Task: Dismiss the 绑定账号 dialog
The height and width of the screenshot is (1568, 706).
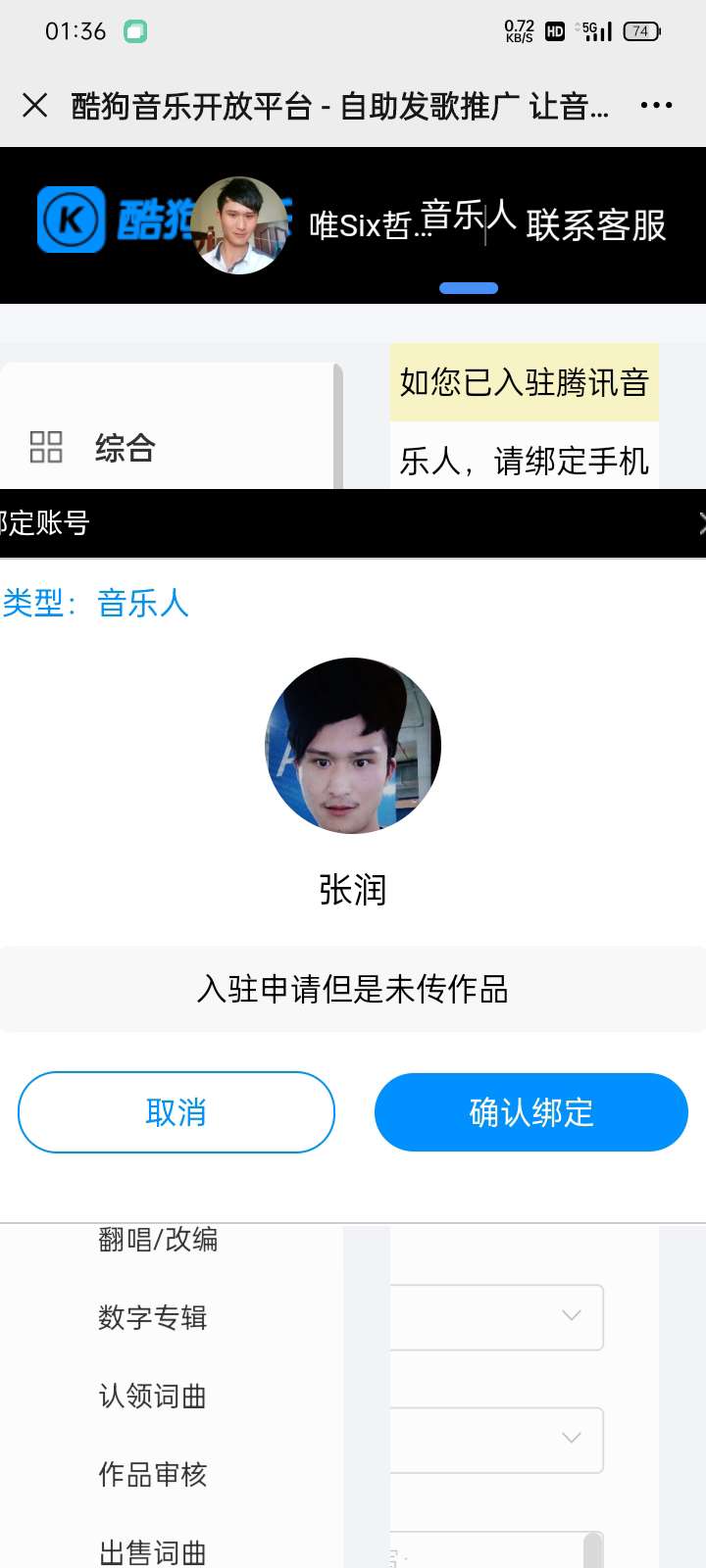Action: click(x=700, y=523)
